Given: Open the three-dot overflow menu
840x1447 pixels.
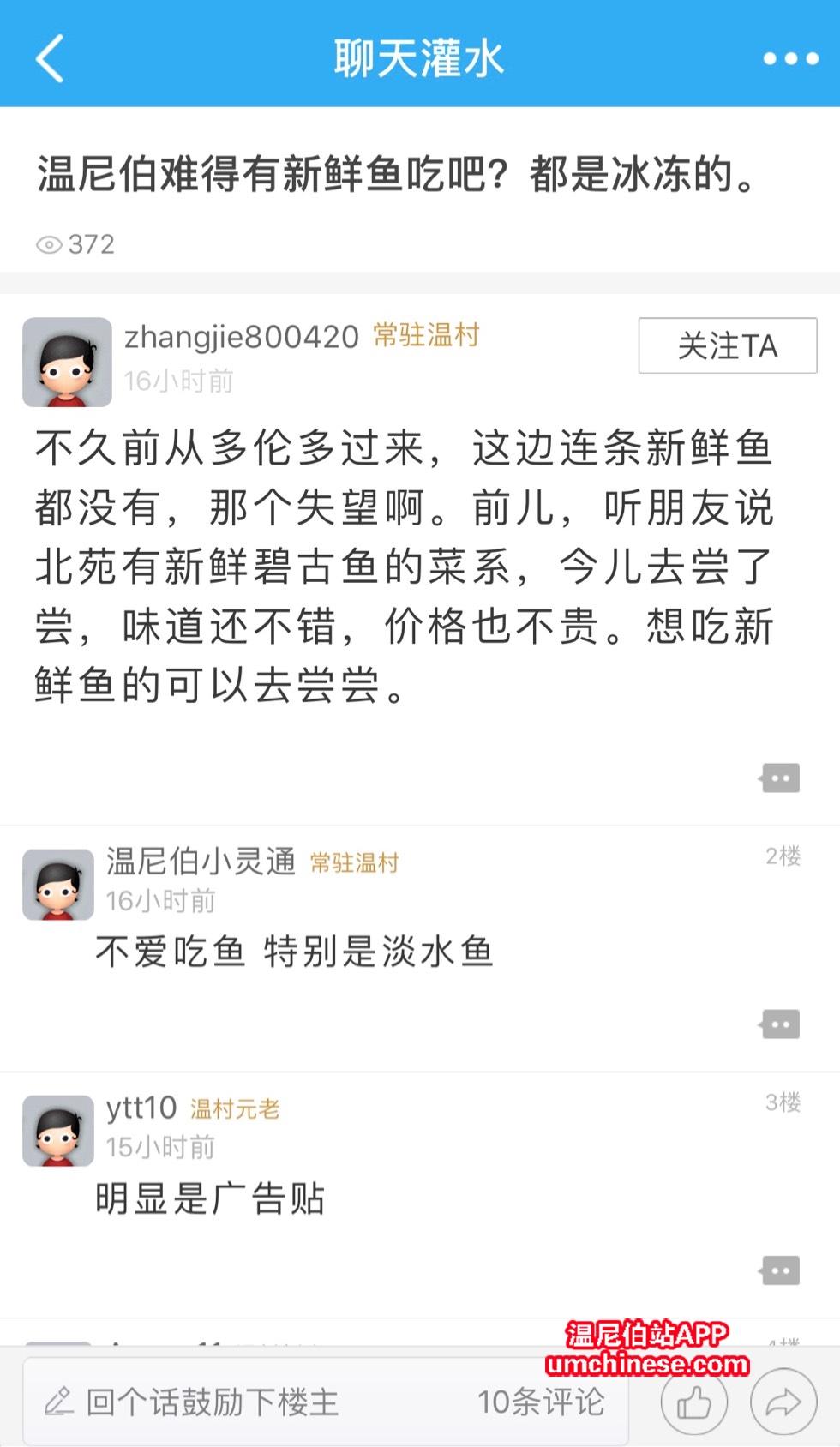Looking at the screenshot, I should click(790, 58).
